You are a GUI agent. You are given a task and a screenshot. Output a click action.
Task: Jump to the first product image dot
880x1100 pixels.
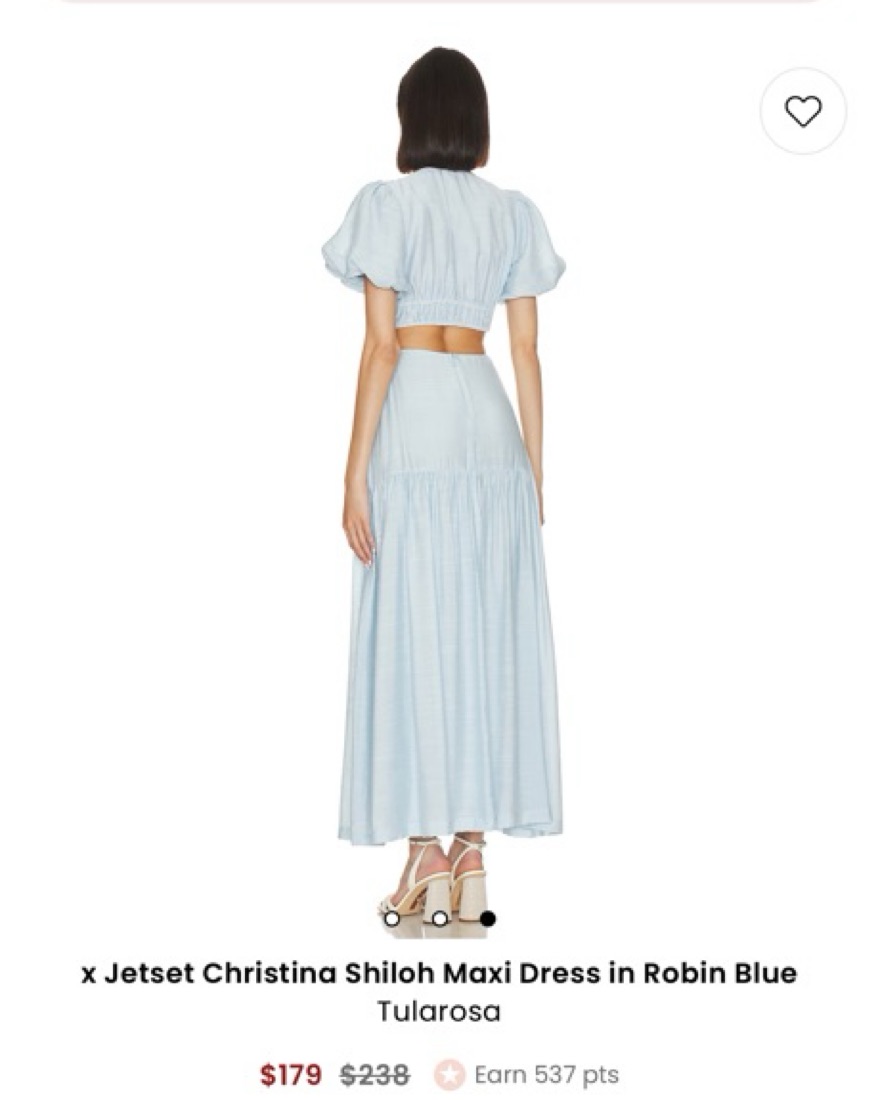pos(392,918)
